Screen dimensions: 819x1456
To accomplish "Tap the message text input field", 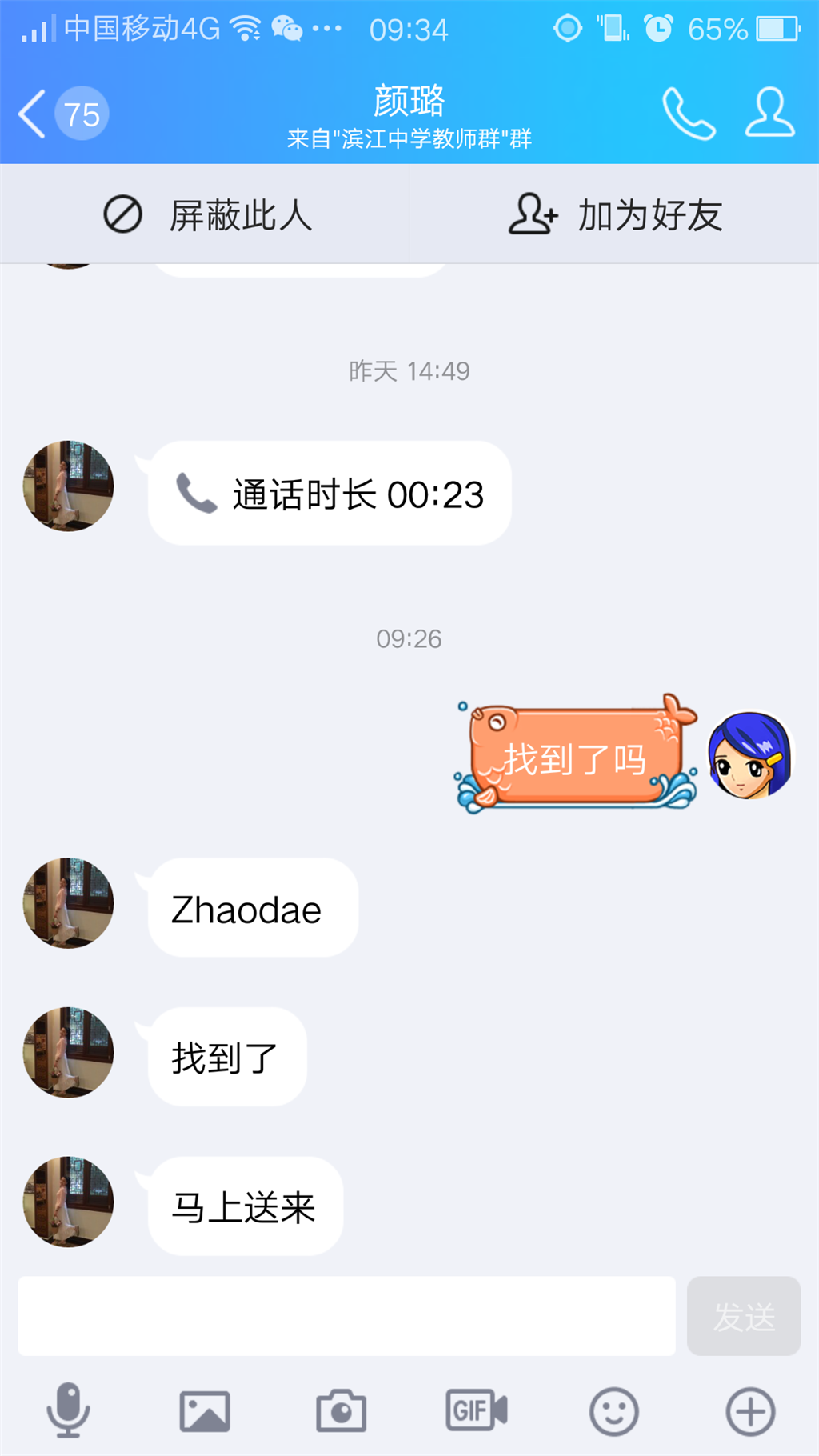I will 346,1316.
